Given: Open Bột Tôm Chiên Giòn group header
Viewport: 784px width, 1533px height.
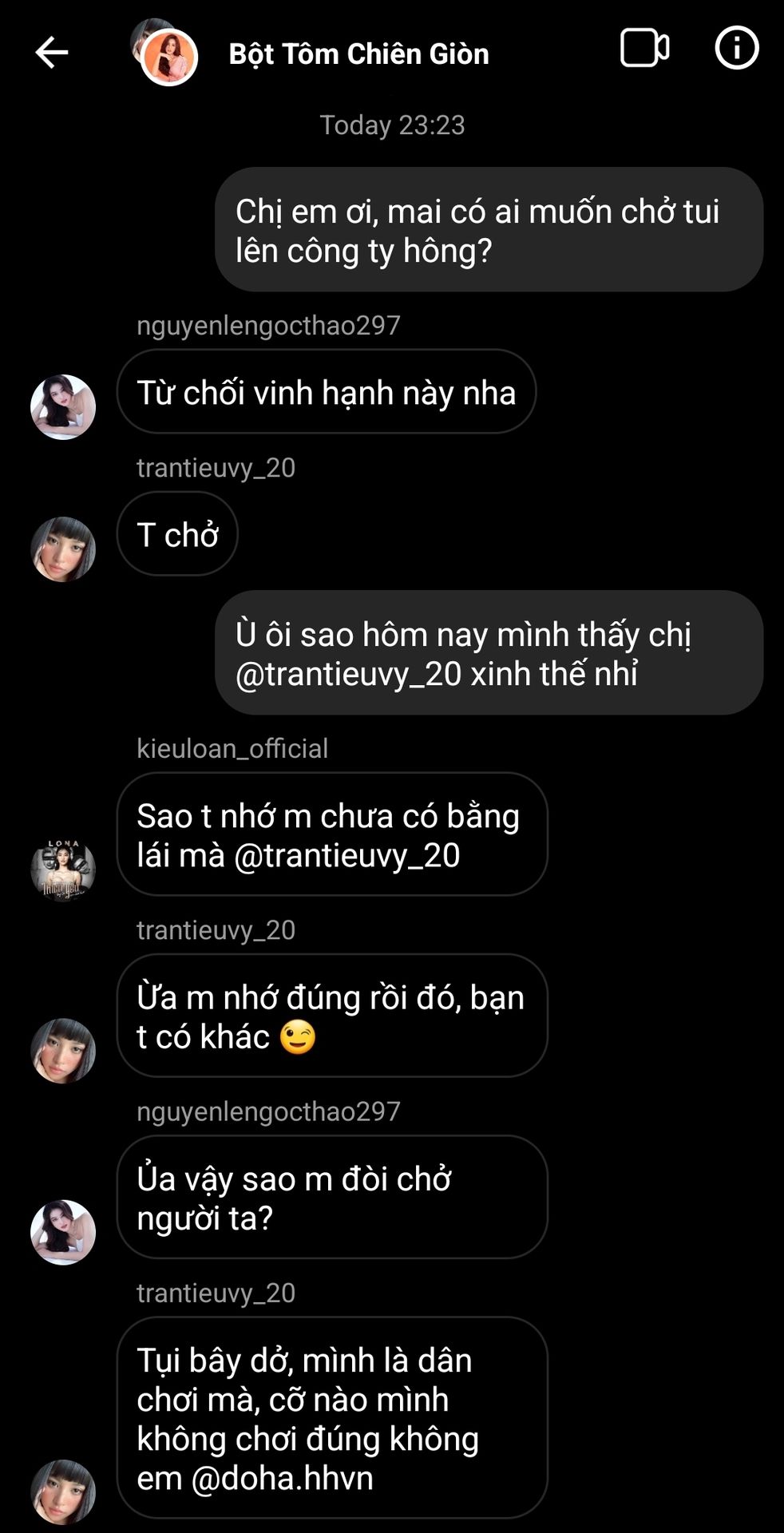Looking at the screenshot, I should [358, 54].
